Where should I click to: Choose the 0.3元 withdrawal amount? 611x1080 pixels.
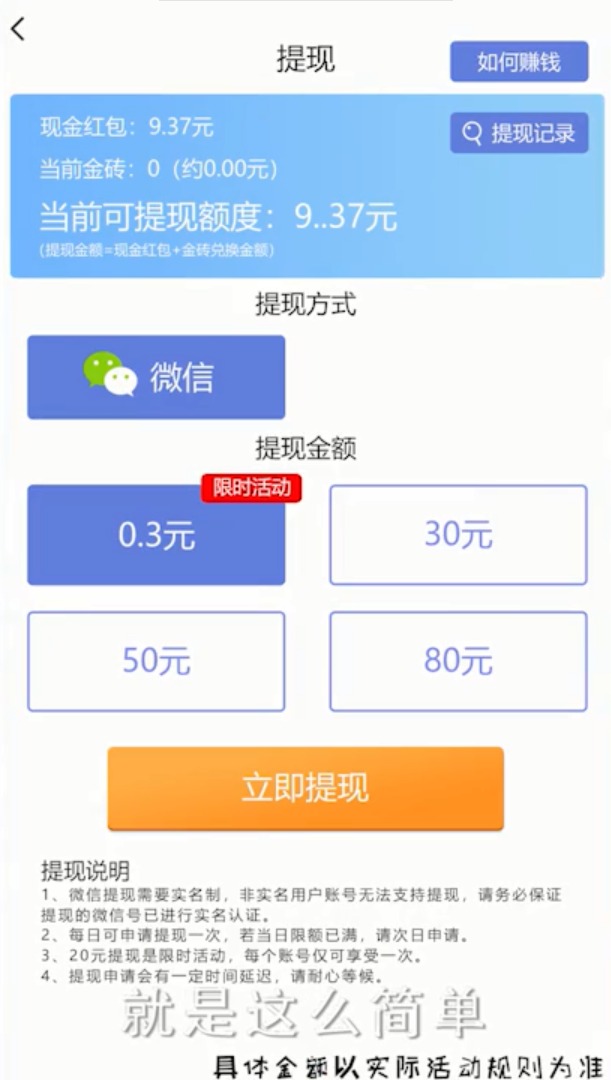tap(156, 535)
